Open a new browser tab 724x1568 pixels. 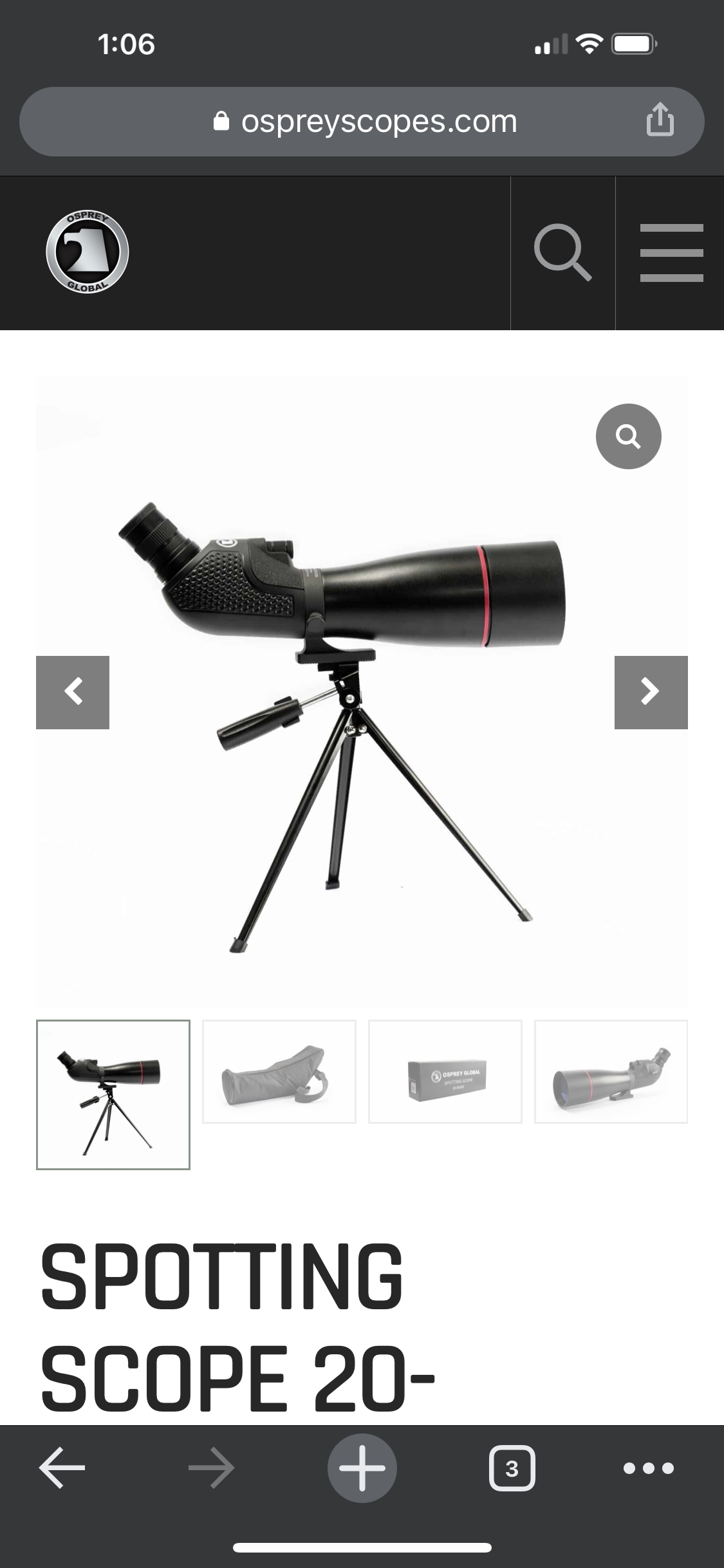(362, 1468)
